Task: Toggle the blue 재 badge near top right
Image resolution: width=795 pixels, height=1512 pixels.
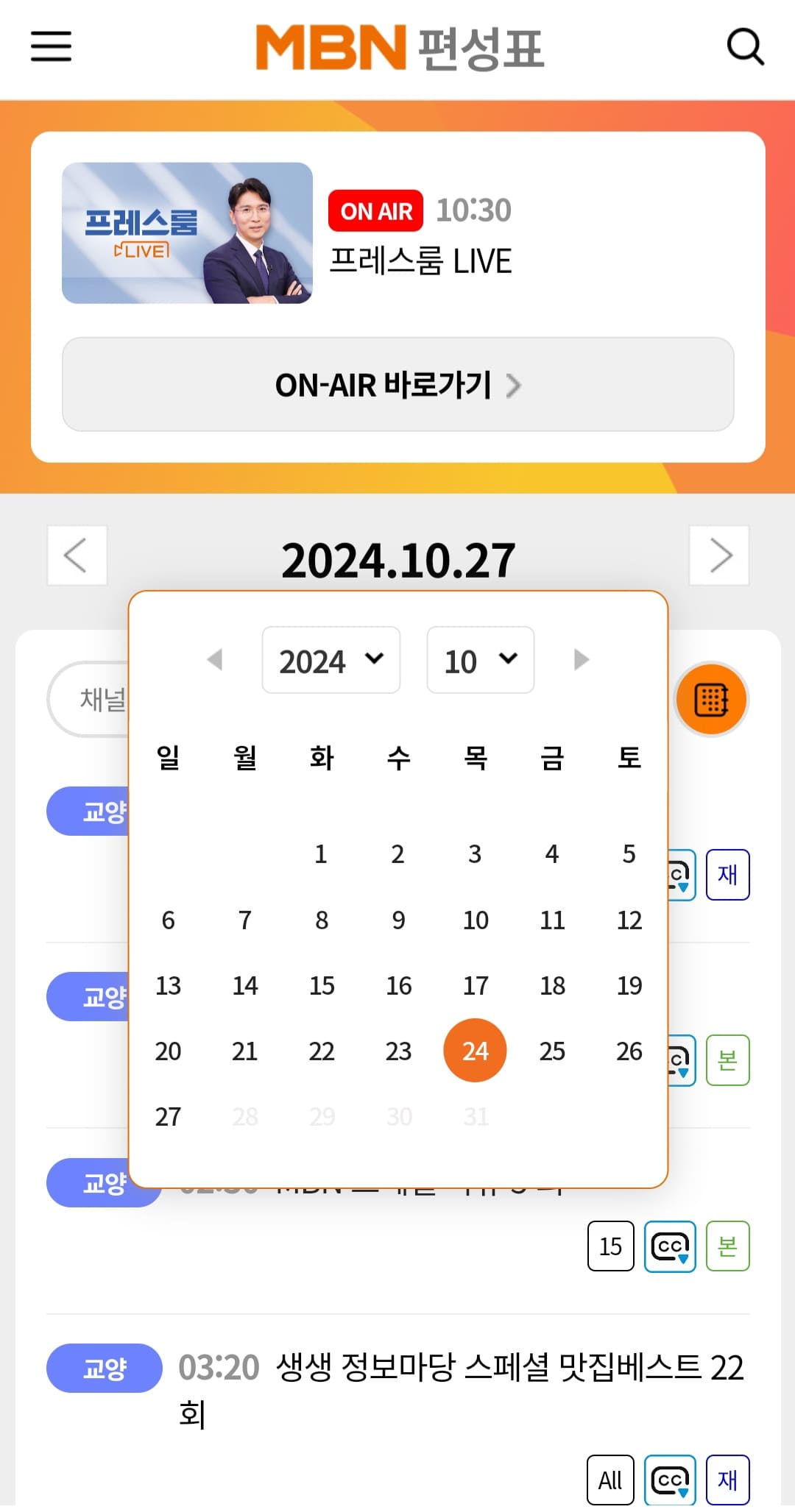Action: point(727,874)
